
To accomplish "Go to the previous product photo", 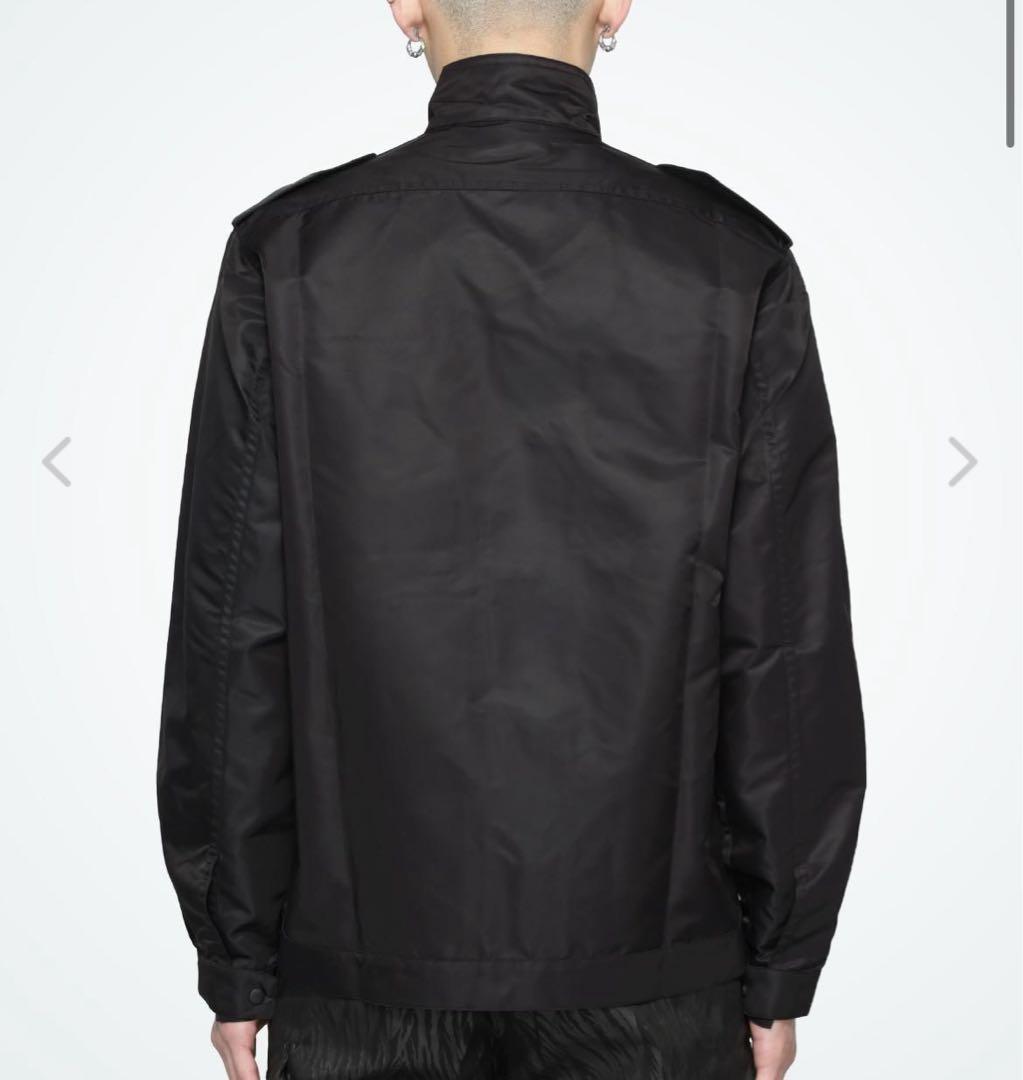I will pos(57,462).
